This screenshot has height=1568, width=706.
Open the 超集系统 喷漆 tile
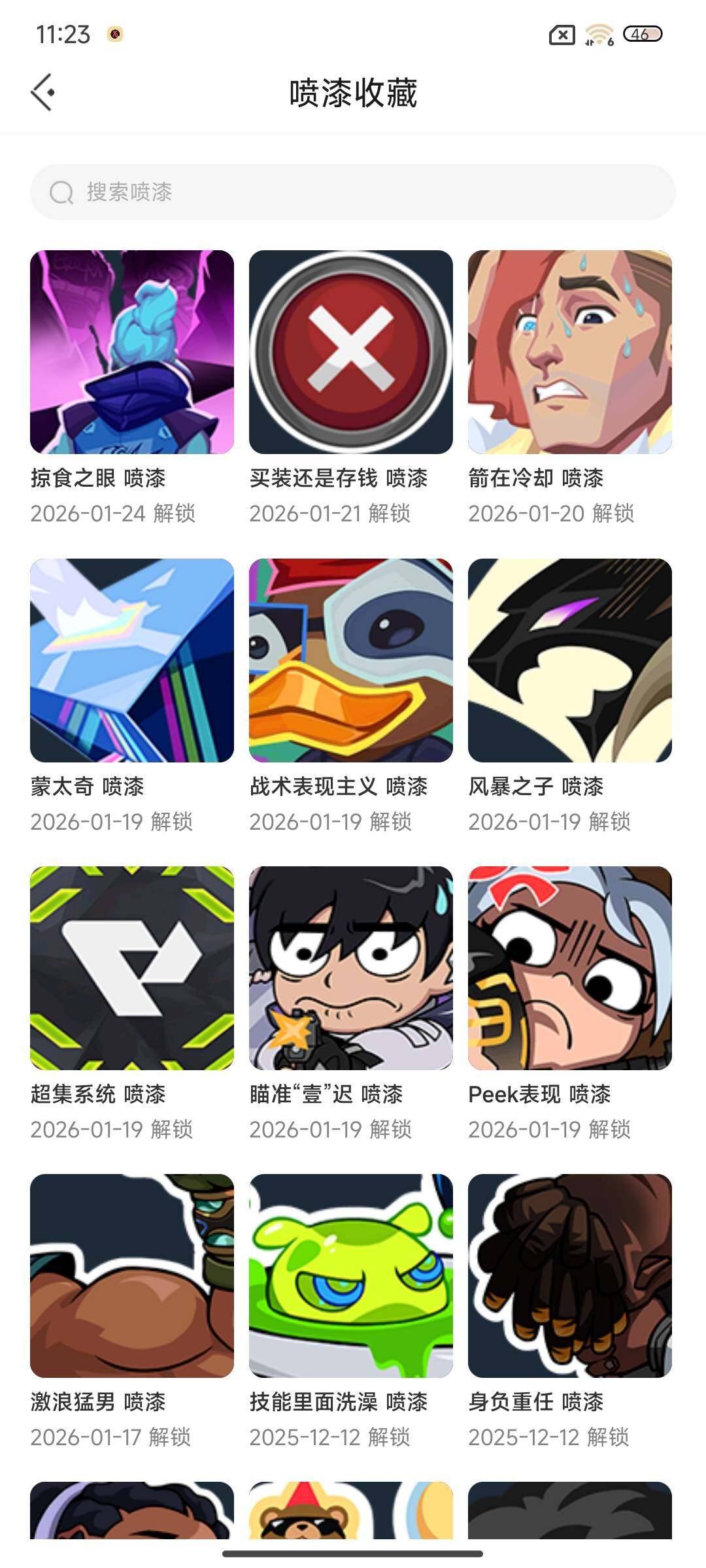[x=132, y=968]
